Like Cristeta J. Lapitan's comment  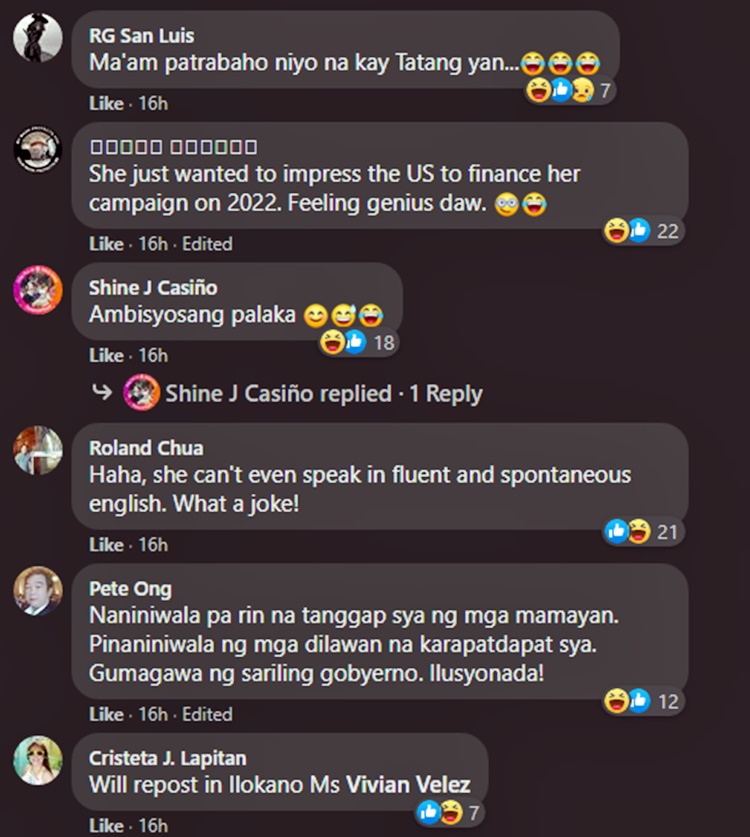coord(105,826)
